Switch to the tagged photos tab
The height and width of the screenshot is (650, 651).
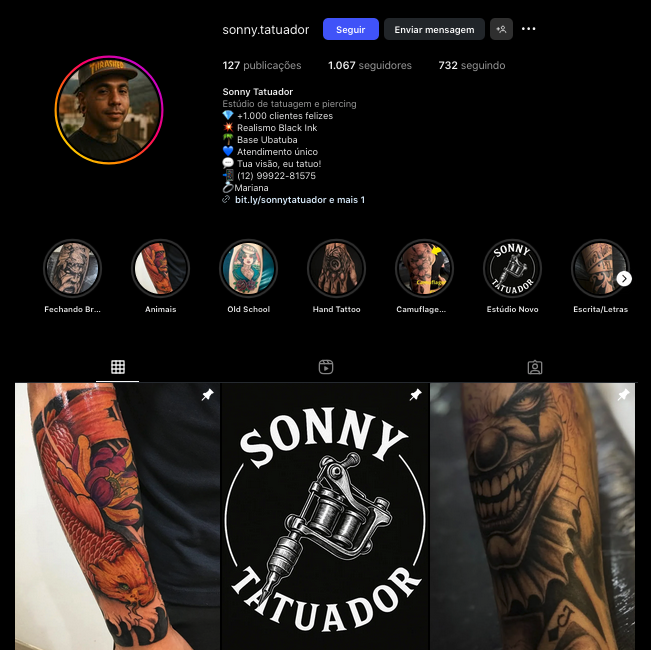click(535, 367)
